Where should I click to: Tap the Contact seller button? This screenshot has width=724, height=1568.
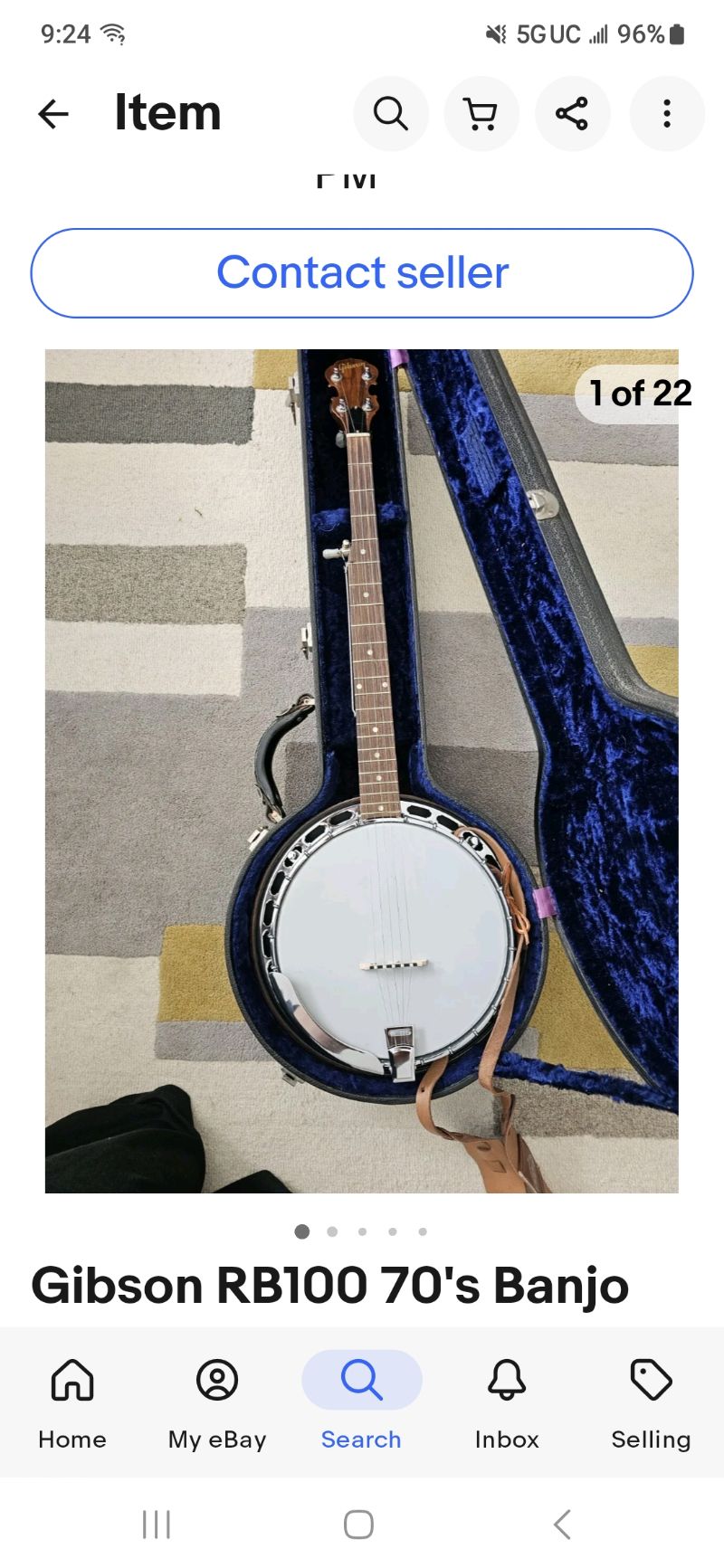pyautogui.click(x=362, y=273)
